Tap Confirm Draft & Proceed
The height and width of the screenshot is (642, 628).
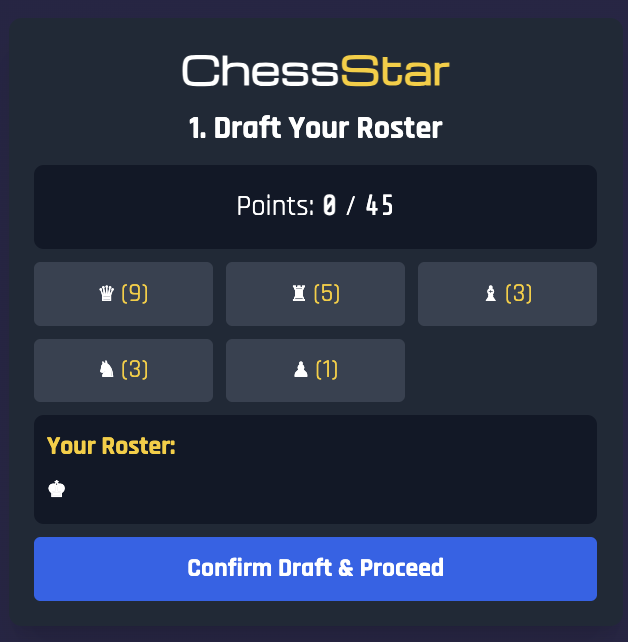[x=315, y=569]
